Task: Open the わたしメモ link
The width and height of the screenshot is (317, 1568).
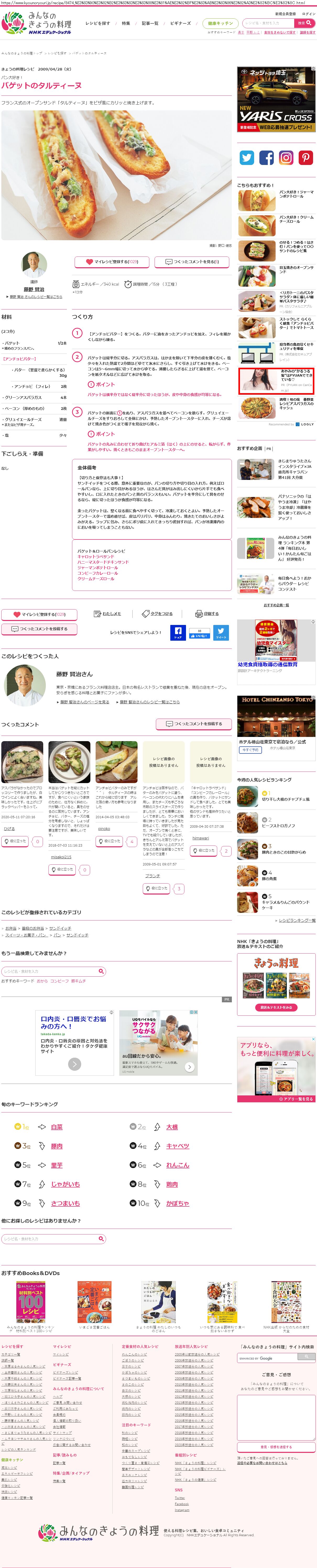Action: 108,614
